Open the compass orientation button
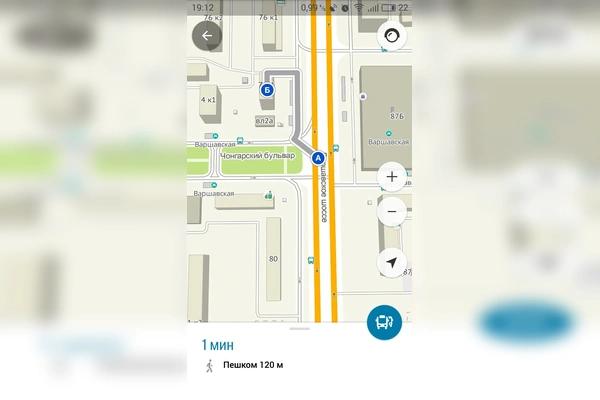 (392, 36)
